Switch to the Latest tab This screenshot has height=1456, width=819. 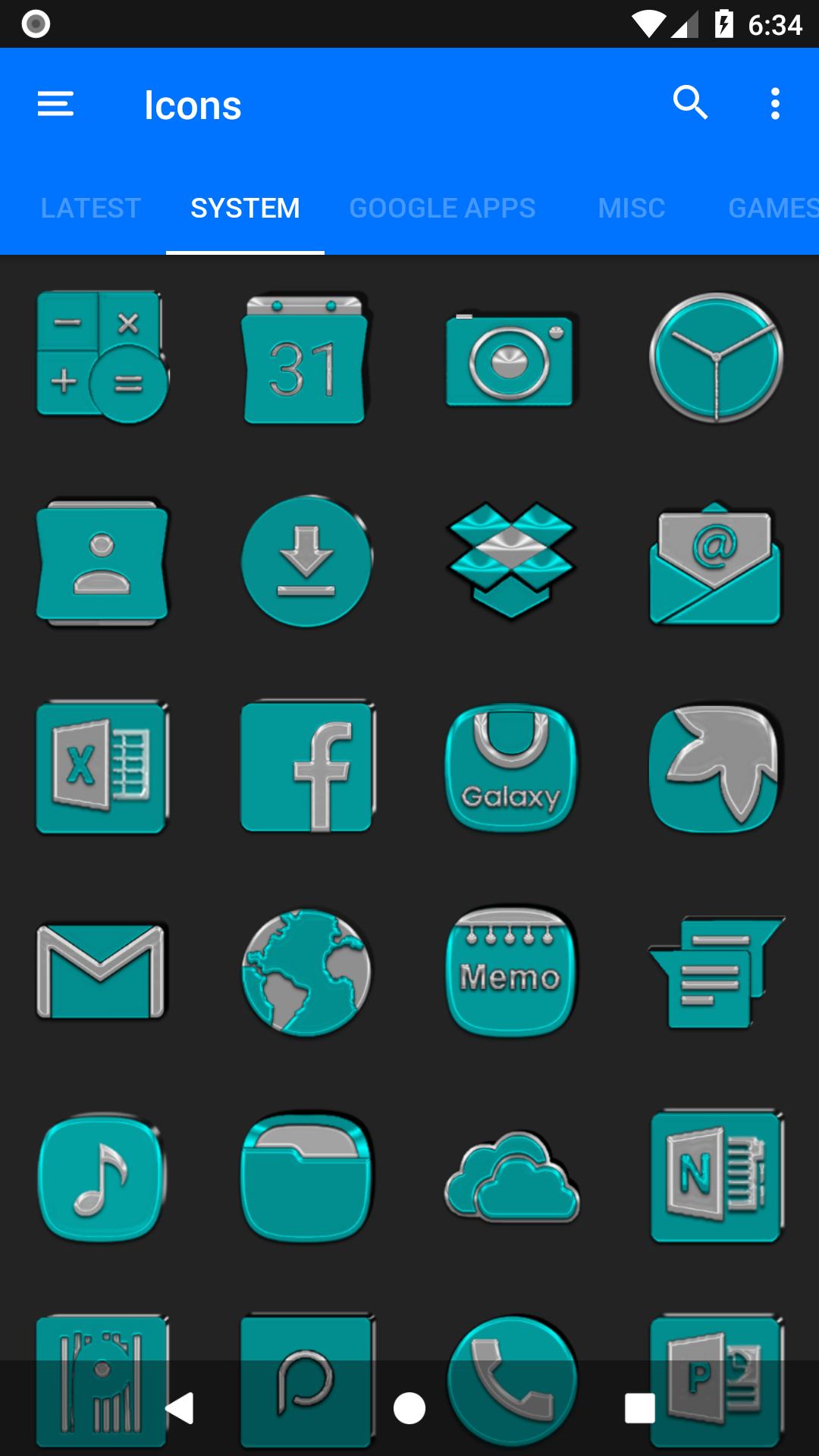pos(90,208)
